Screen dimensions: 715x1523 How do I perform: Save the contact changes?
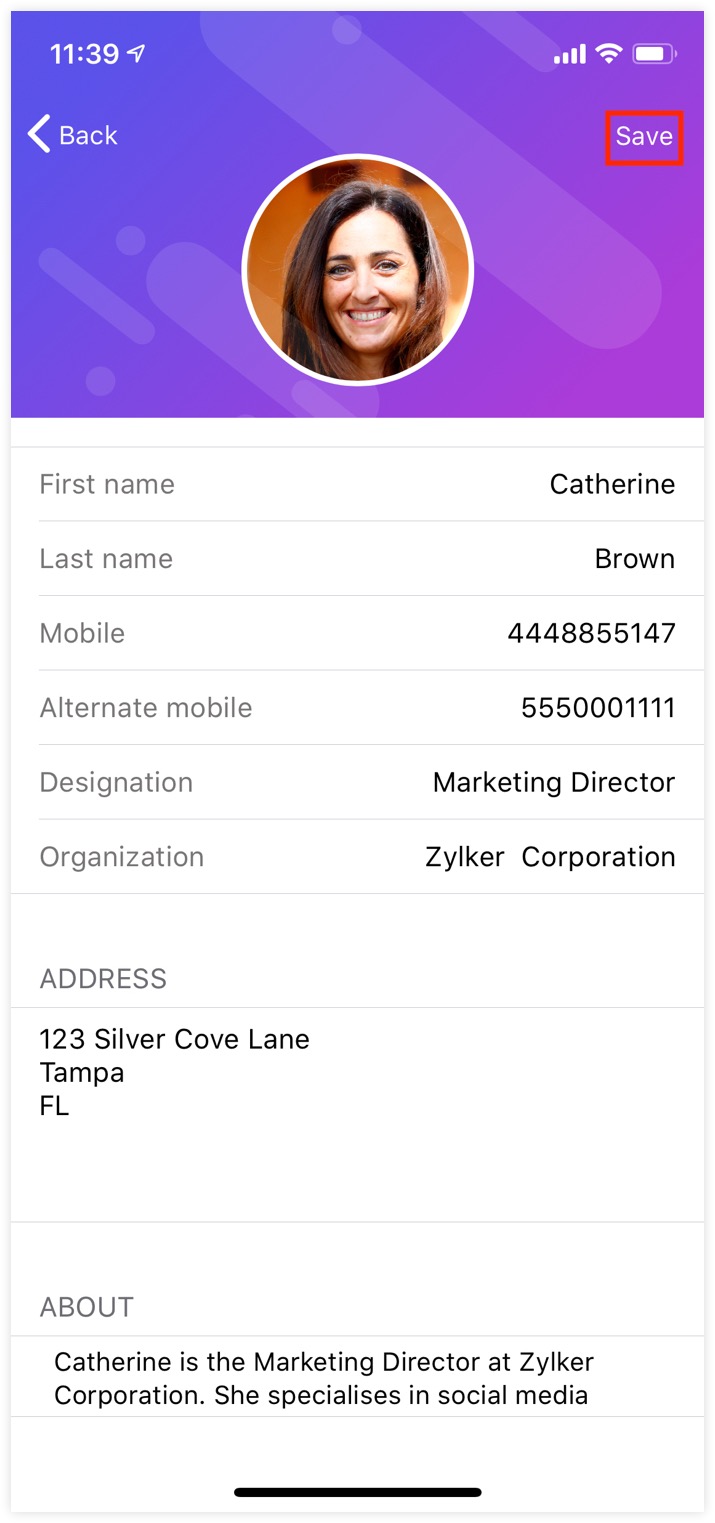[x=643, y=136]
